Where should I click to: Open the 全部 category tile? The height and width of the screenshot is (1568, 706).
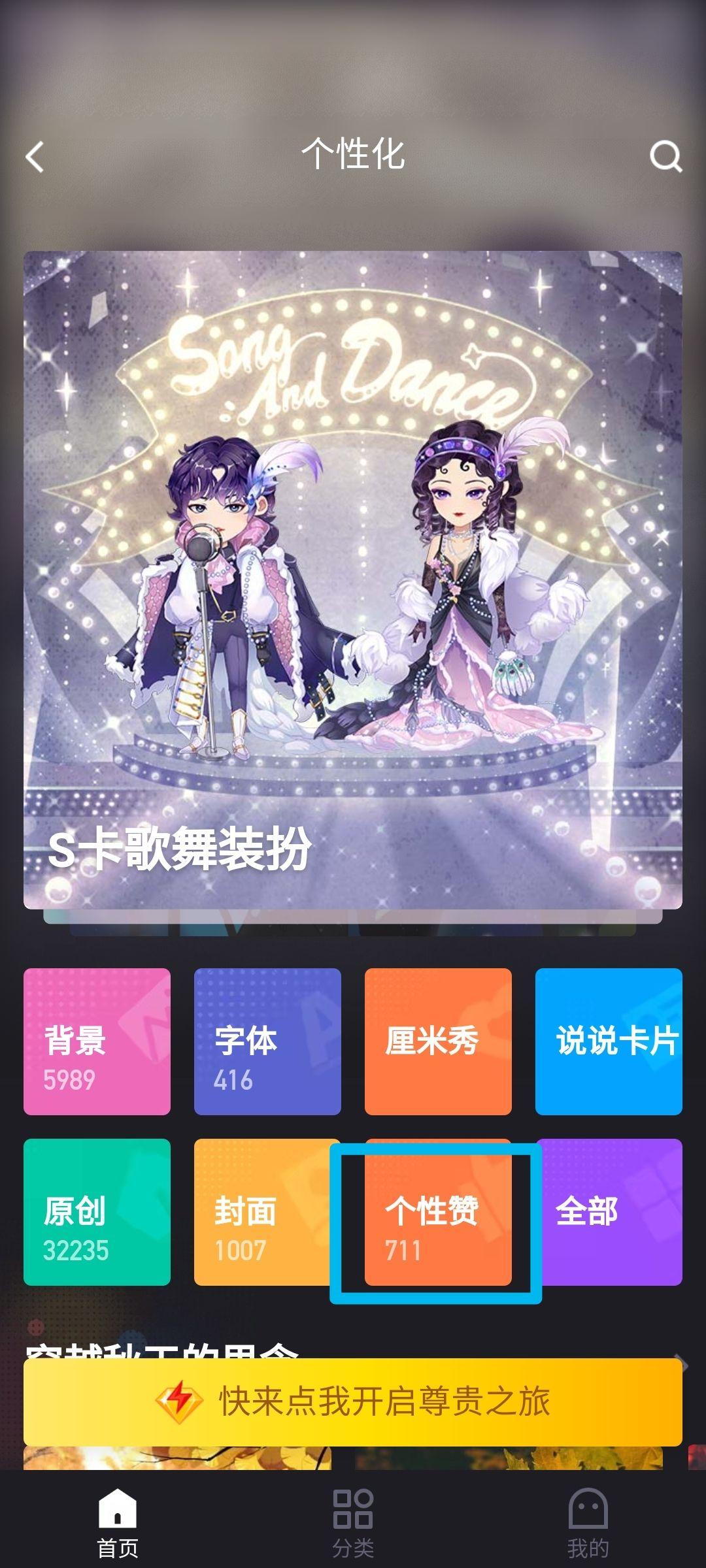pyautogui.click(x=609, y=1212)
